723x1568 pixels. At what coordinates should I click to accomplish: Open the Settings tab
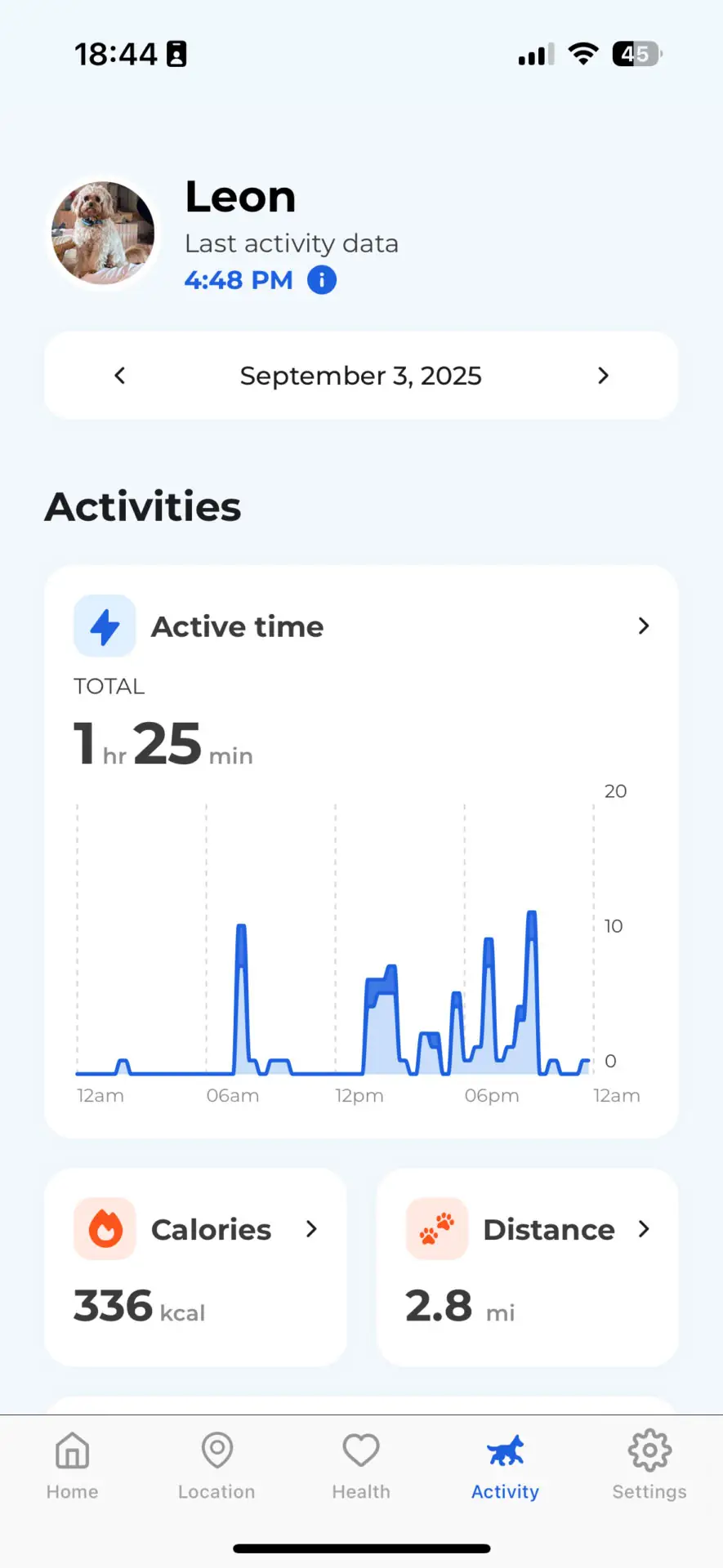649,1466
